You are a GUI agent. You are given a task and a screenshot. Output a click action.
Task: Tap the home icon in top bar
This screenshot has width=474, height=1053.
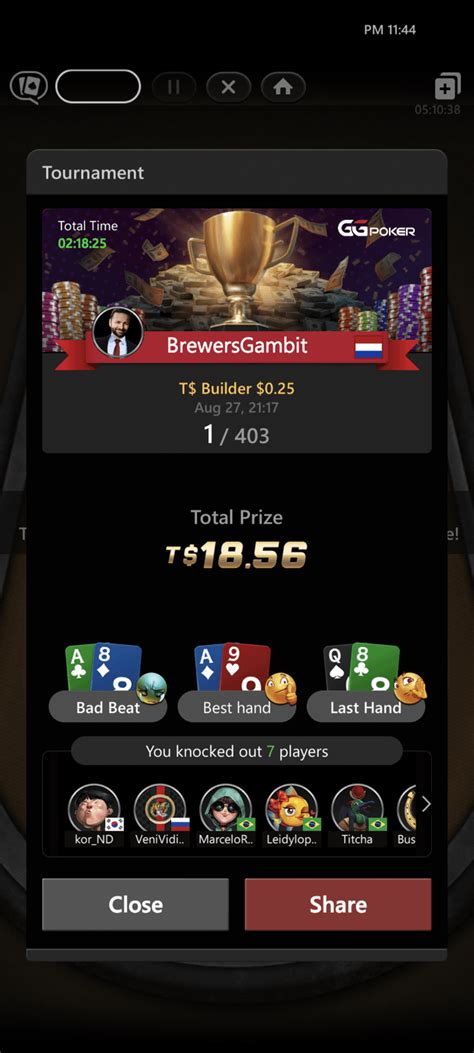283,87
